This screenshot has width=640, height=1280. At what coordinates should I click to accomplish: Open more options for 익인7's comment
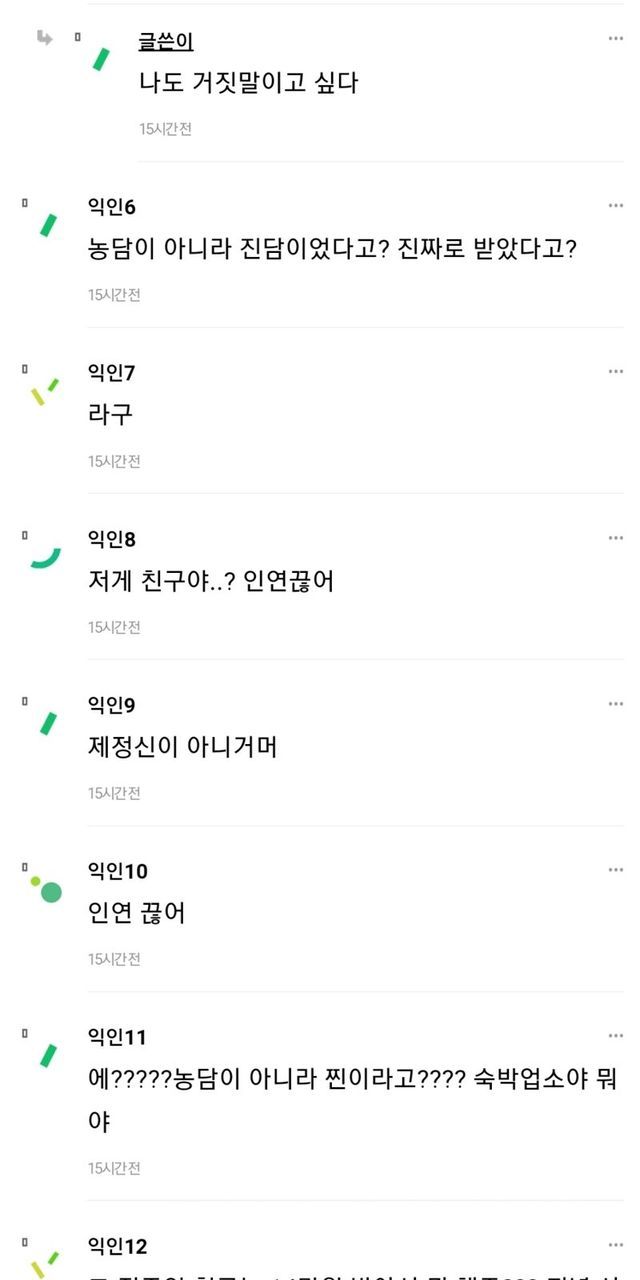click(x=615, y=372)
